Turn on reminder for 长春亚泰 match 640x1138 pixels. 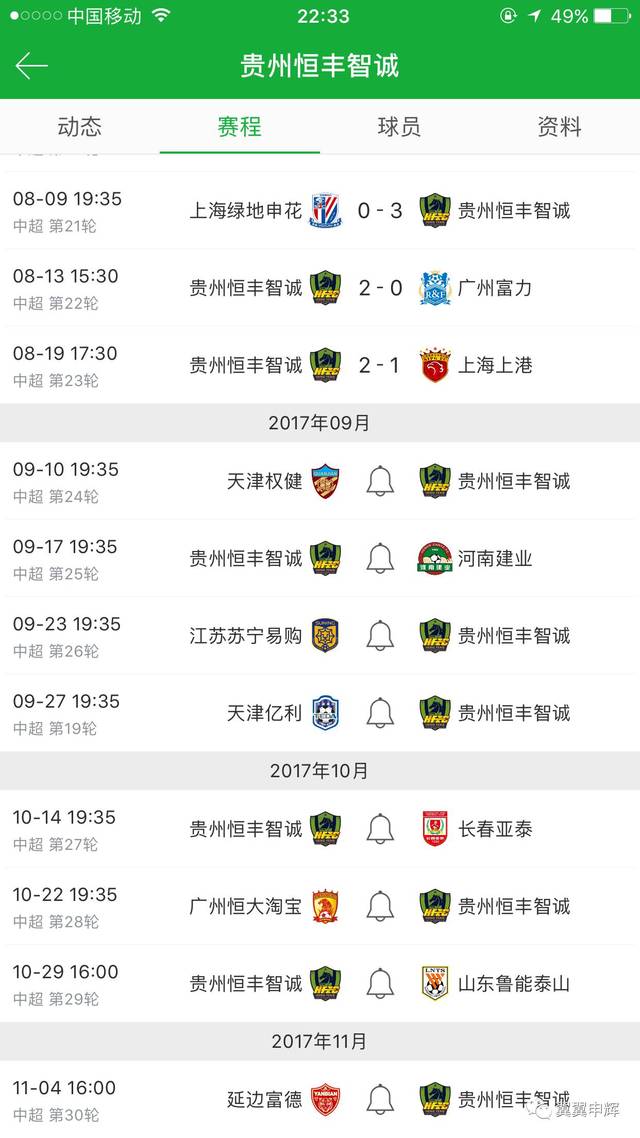point(380,829)
